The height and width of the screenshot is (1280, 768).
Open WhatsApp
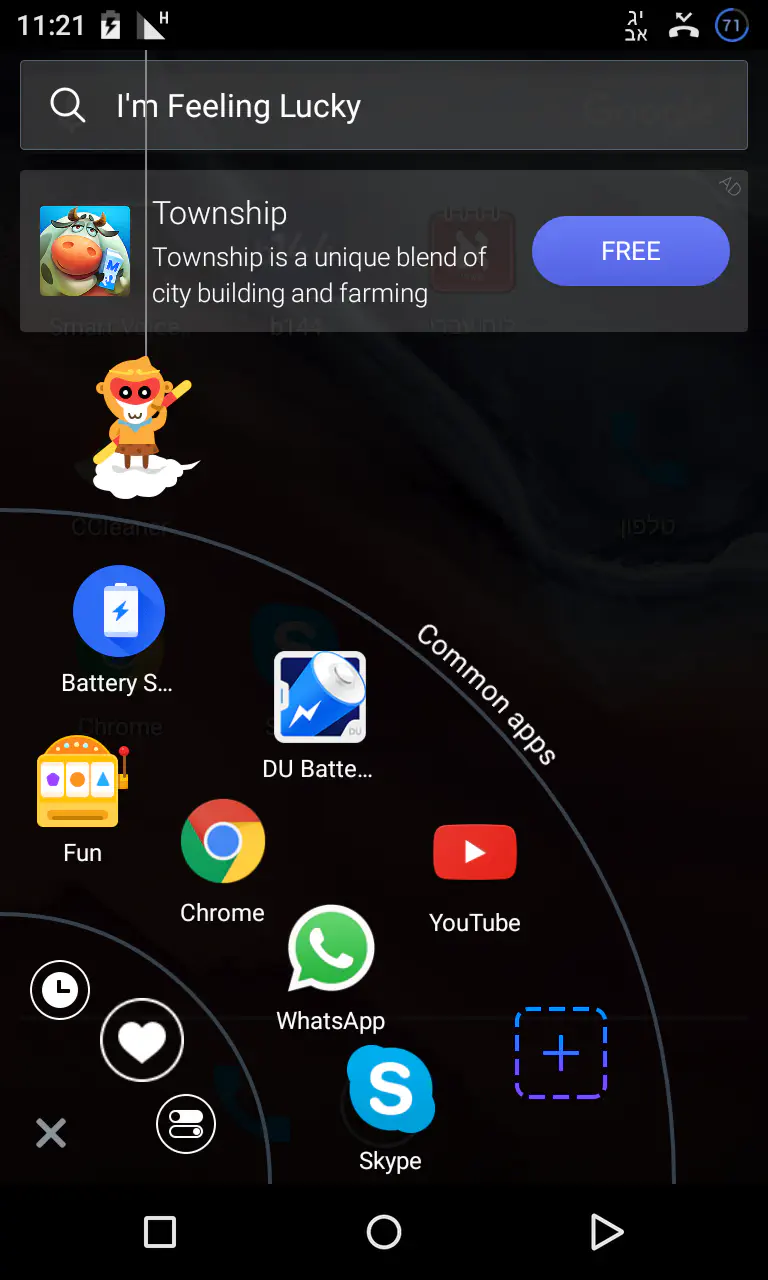click(x=331, y=949)
